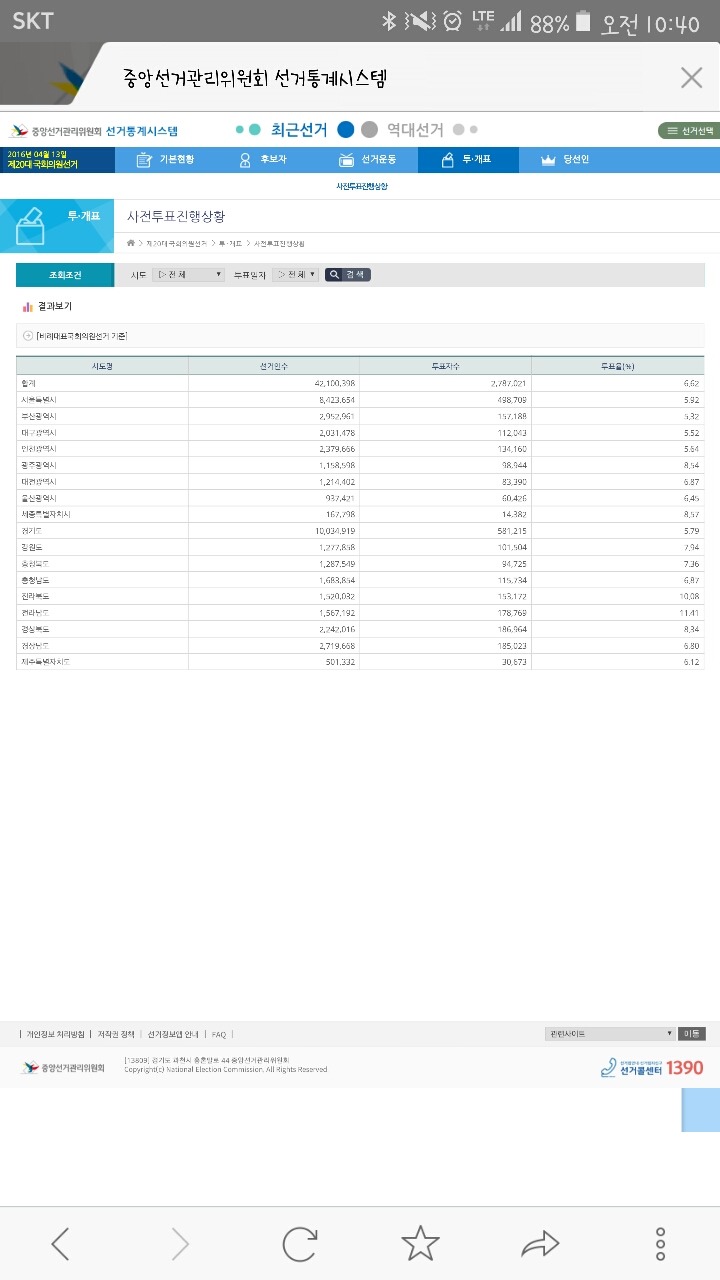Tap the 검색 search button
The height and width of the screenshot is (1280, 720).
coord(348,274)
